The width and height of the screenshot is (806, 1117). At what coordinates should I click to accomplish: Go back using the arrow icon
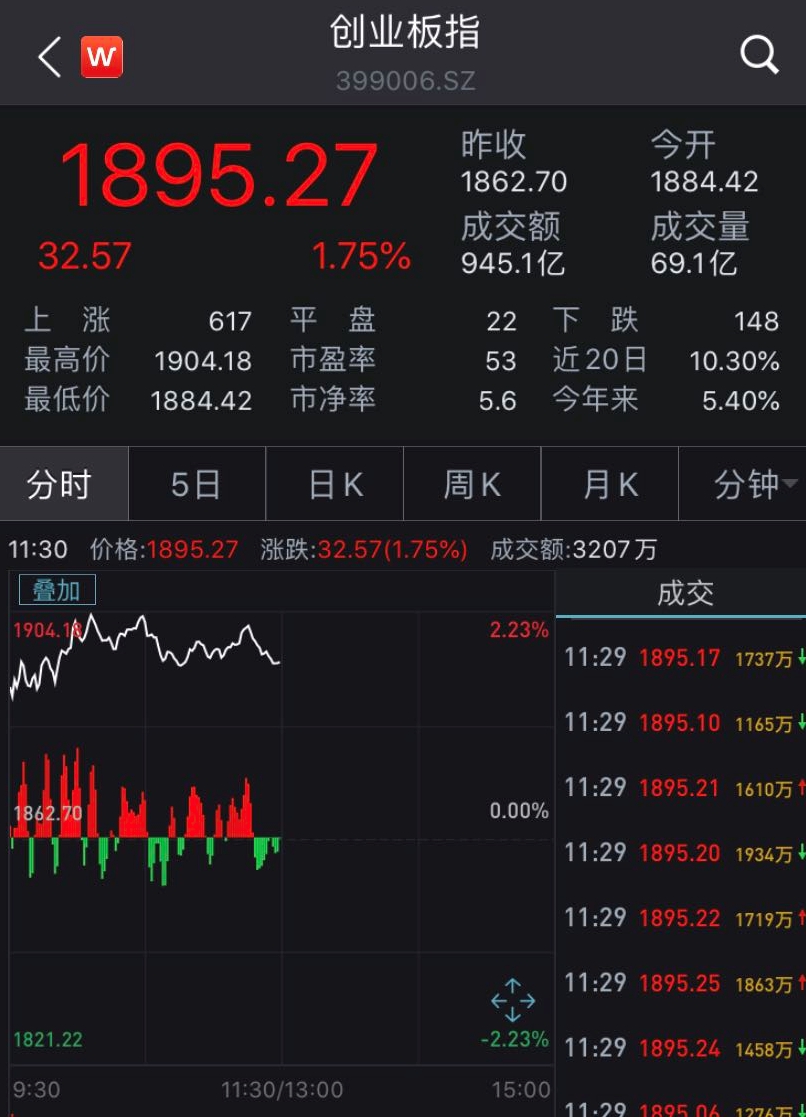pos(49,57)
